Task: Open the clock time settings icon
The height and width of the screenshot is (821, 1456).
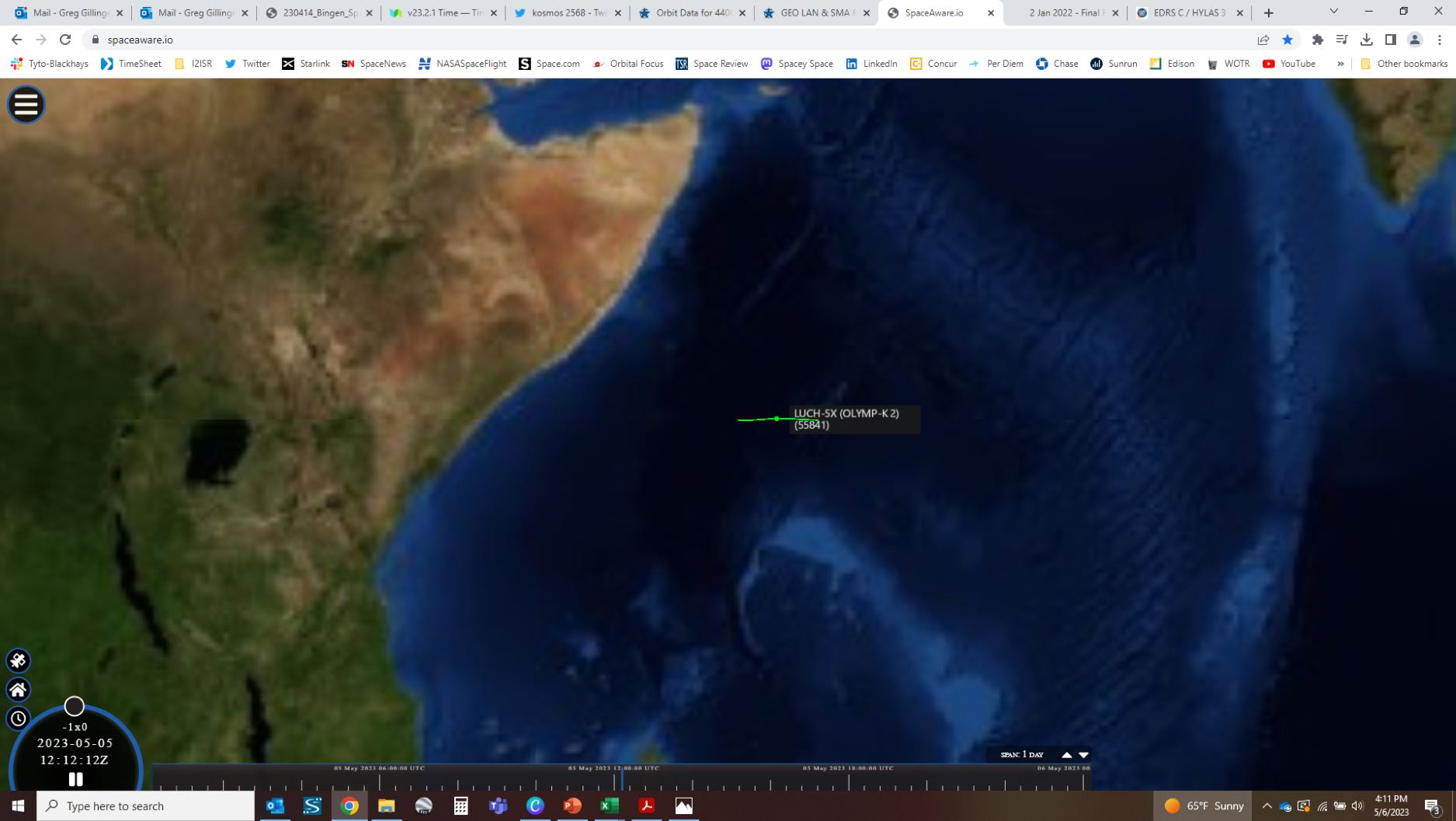Action: pos(18,718)
